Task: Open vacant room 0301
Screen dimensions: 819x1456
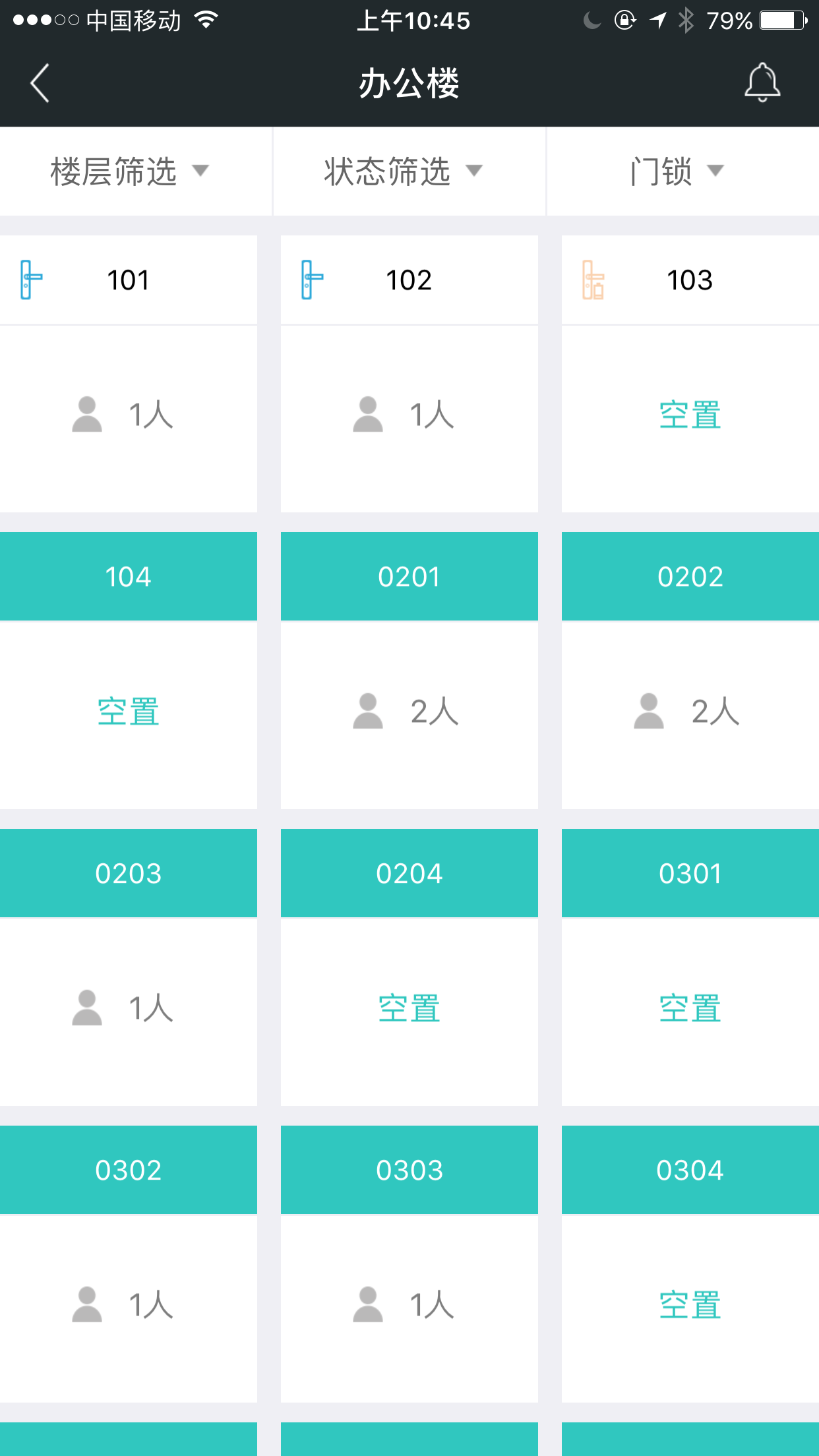Action: click(x=690, y=967)
